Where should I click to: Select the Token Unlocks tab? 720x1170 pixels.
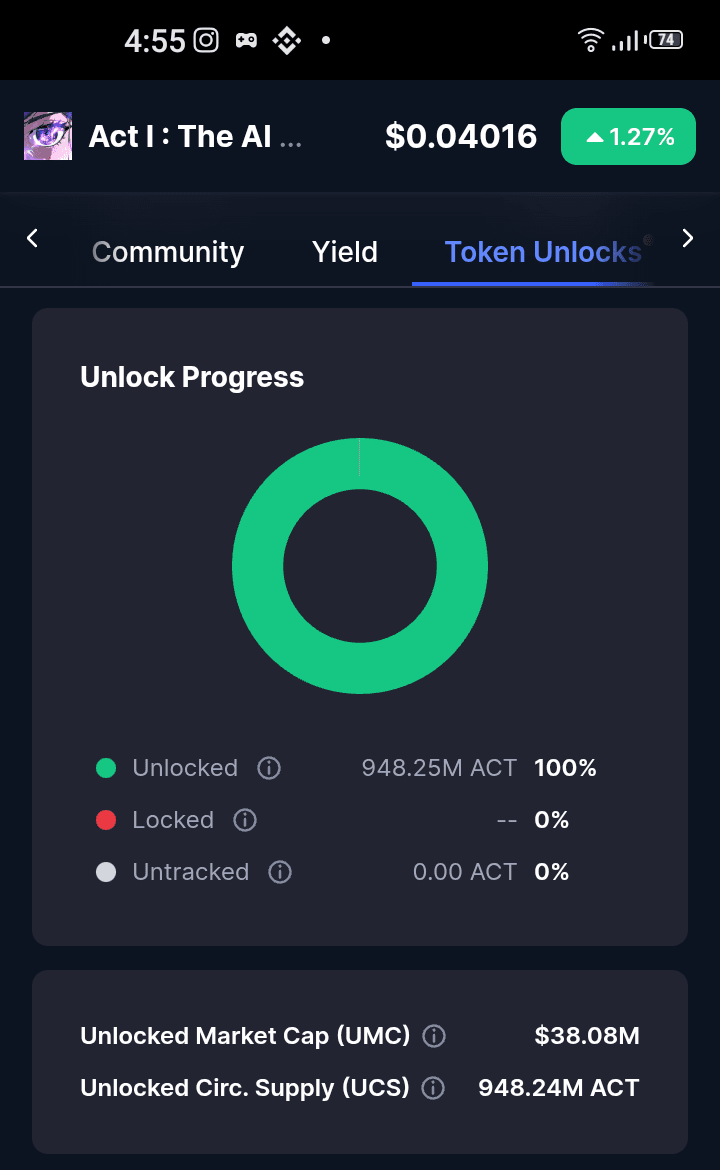543,252
